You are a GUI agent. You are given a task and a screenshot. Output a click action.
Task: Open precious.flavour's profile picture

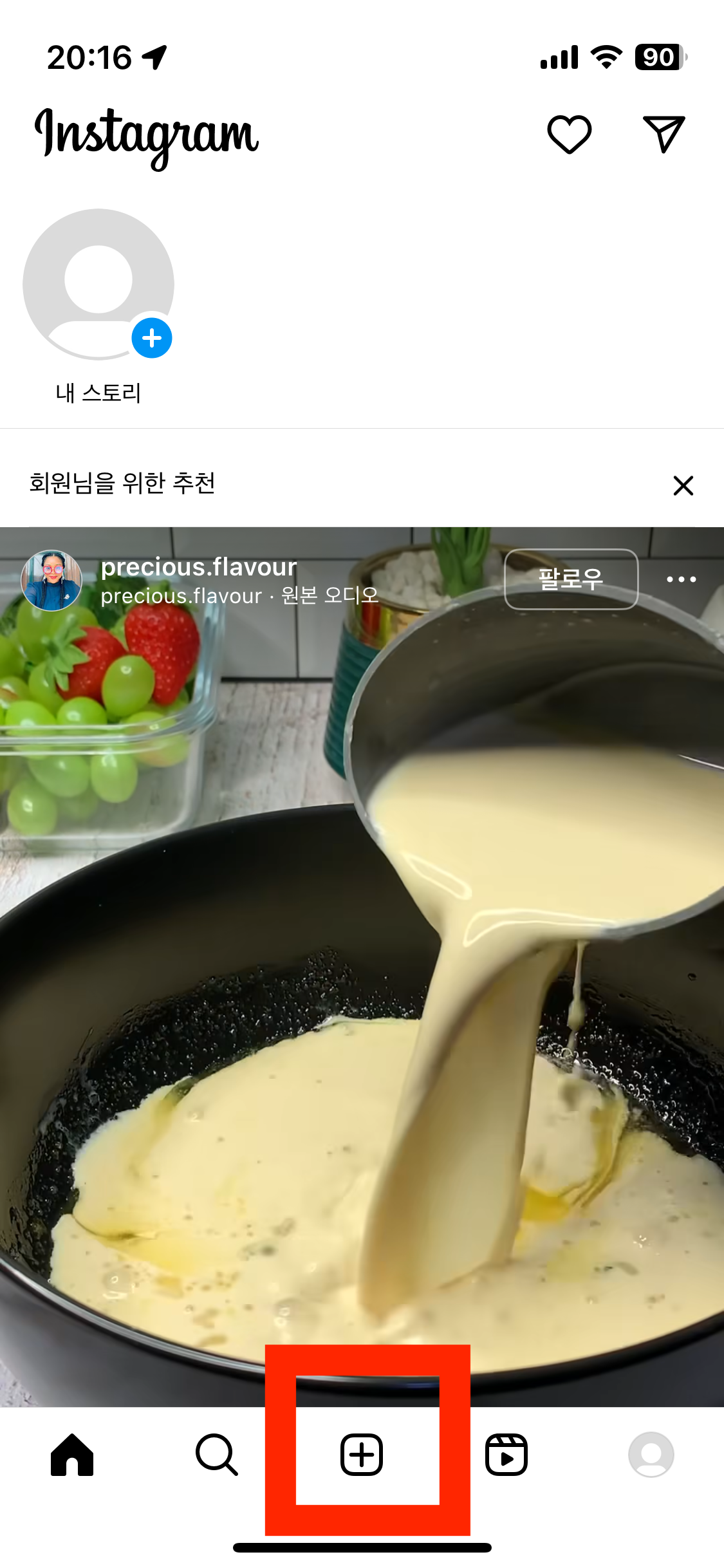(51, 579)
